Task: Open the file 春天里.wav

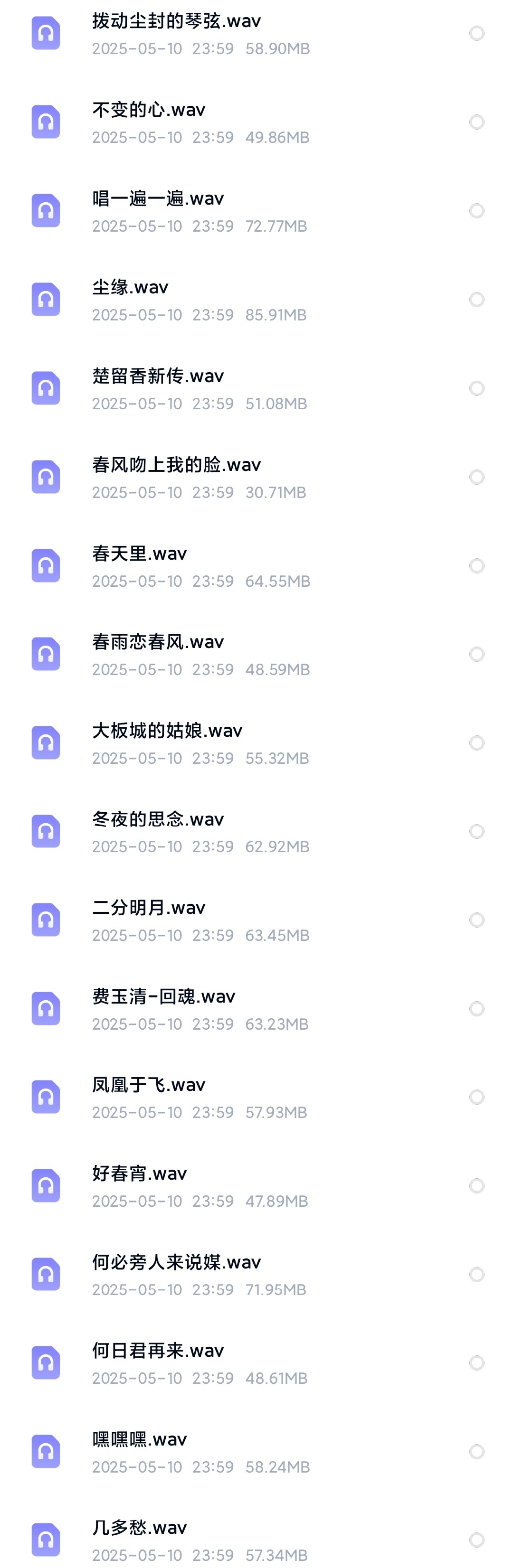Action: point(139,554)
